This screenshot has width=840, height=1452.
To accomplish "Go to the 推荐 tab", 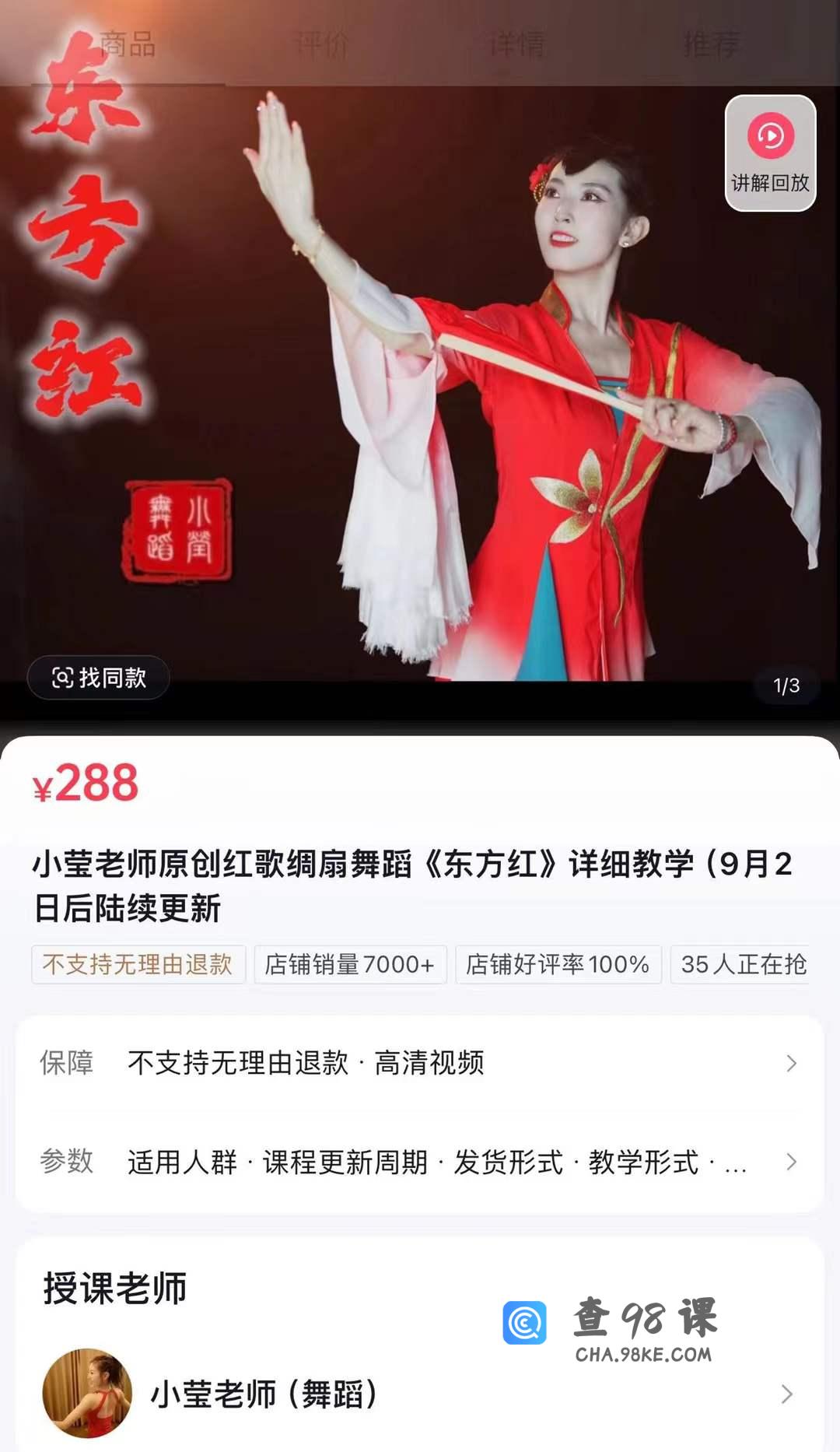I will [711, 44].
